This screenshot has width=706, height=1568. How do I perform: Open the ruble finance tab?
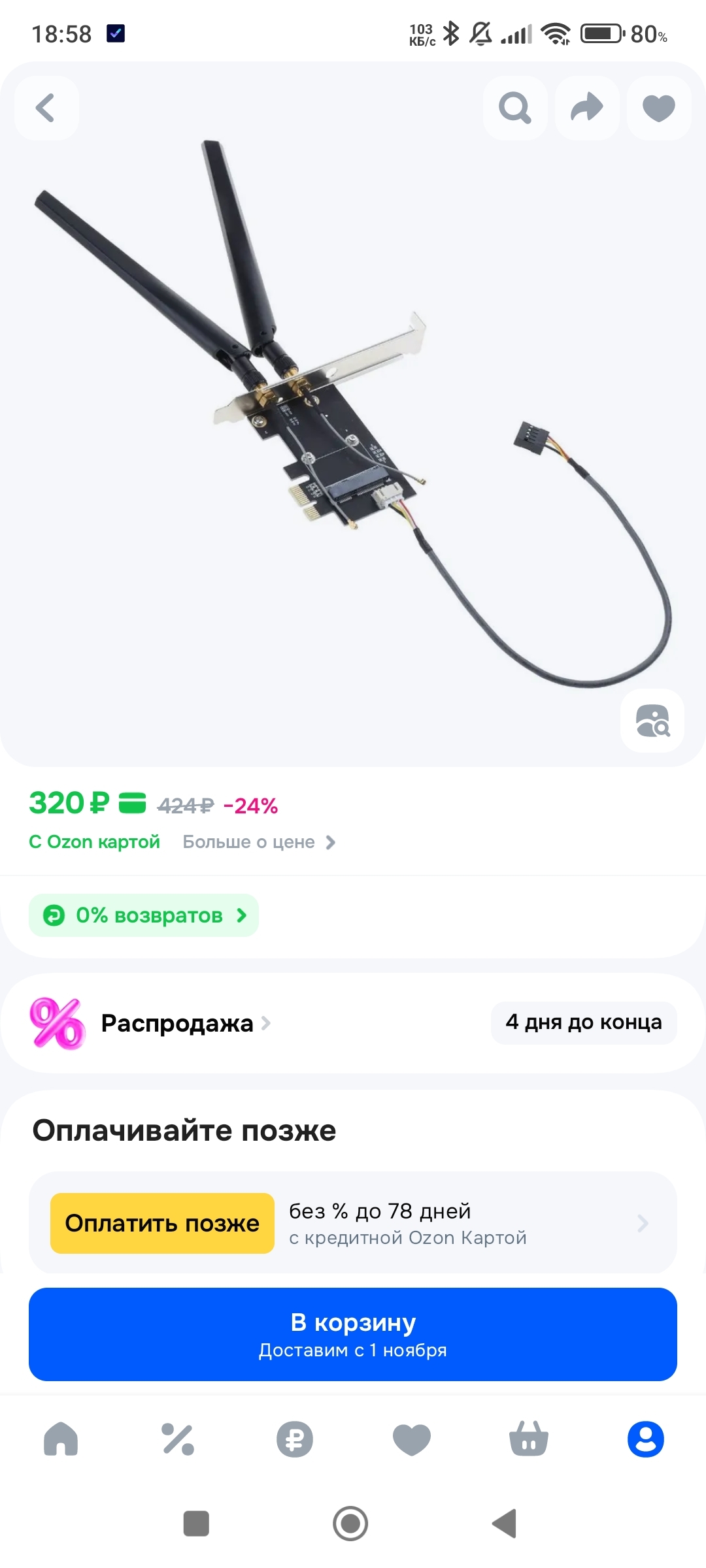coord(295,1439)
